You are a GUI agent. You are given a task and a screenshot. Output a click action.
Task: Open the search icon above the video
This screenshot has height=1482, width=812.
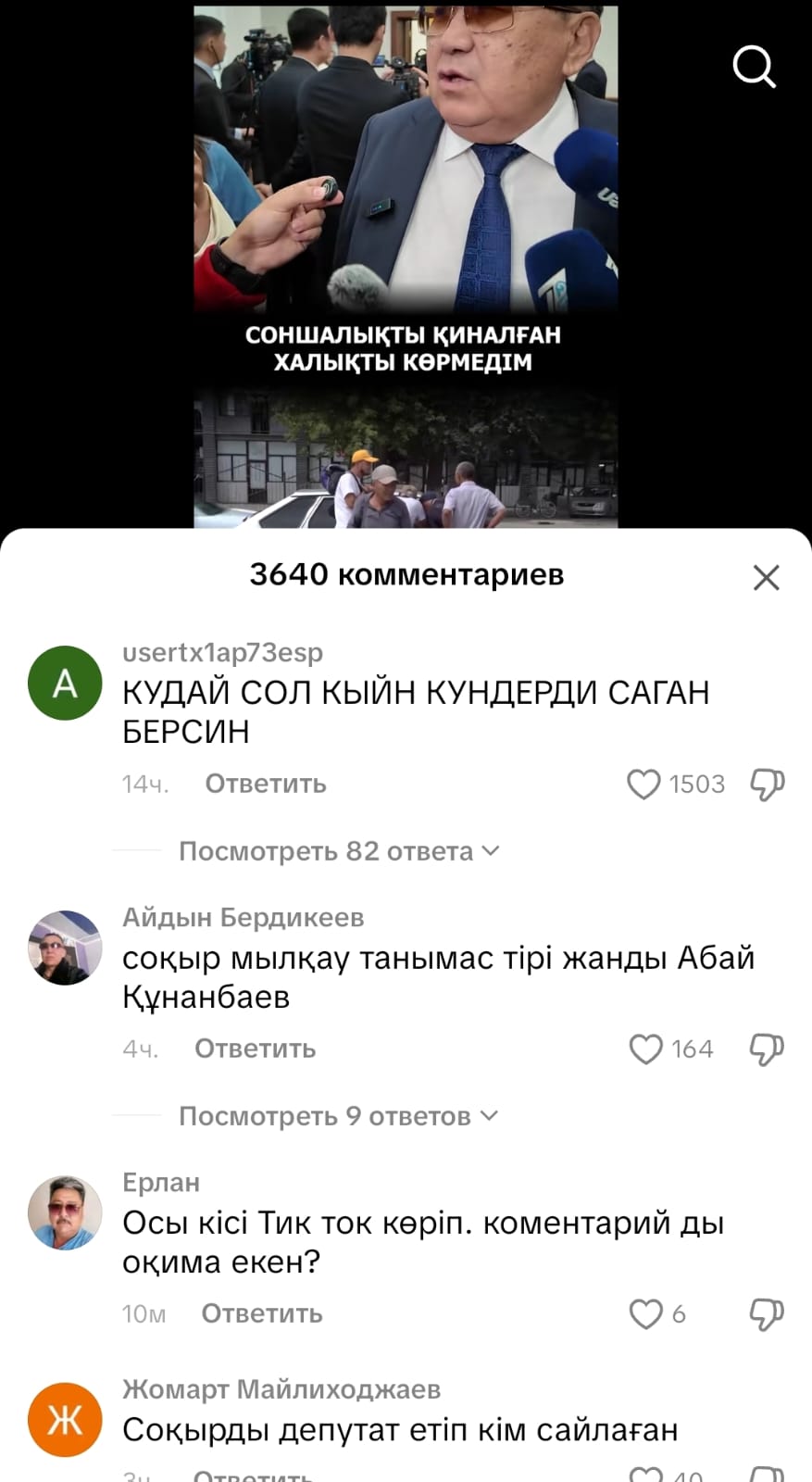[754, 67]
